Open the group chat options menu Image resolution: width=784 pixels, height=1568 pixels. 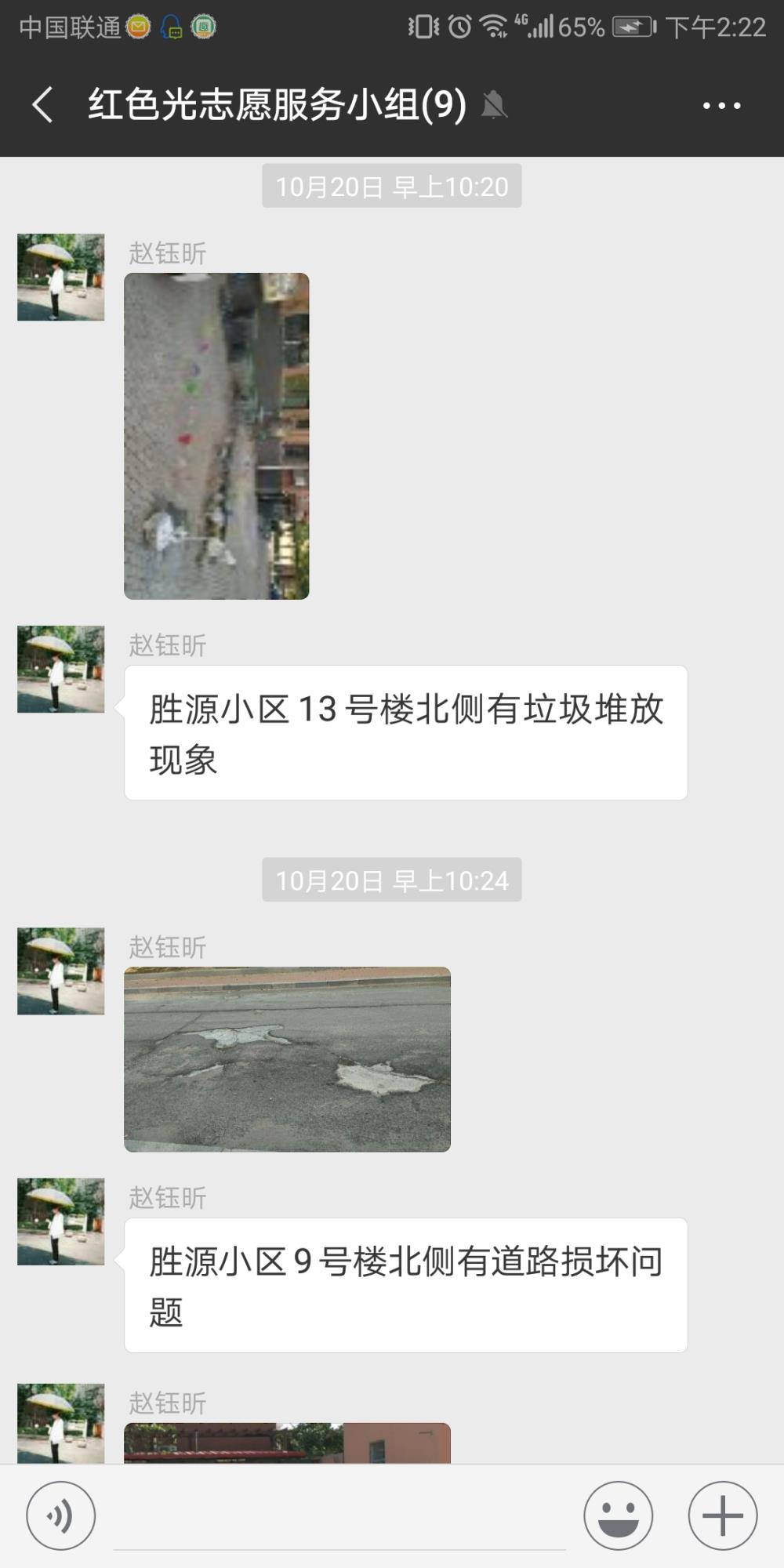point(721,105)
